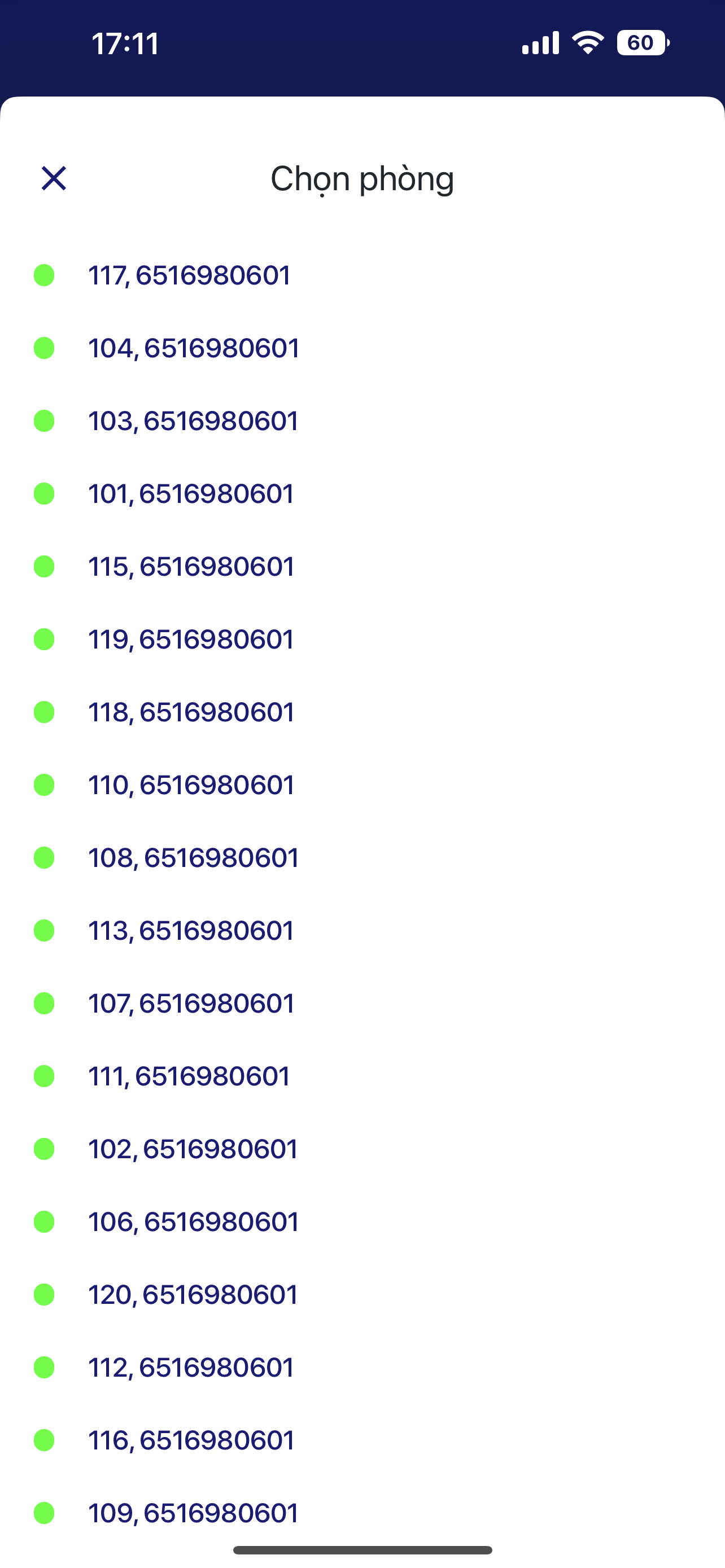This screenshot has width=725, height=1568.
Task: Select room 120
Action: click(x=362, y=1295)
